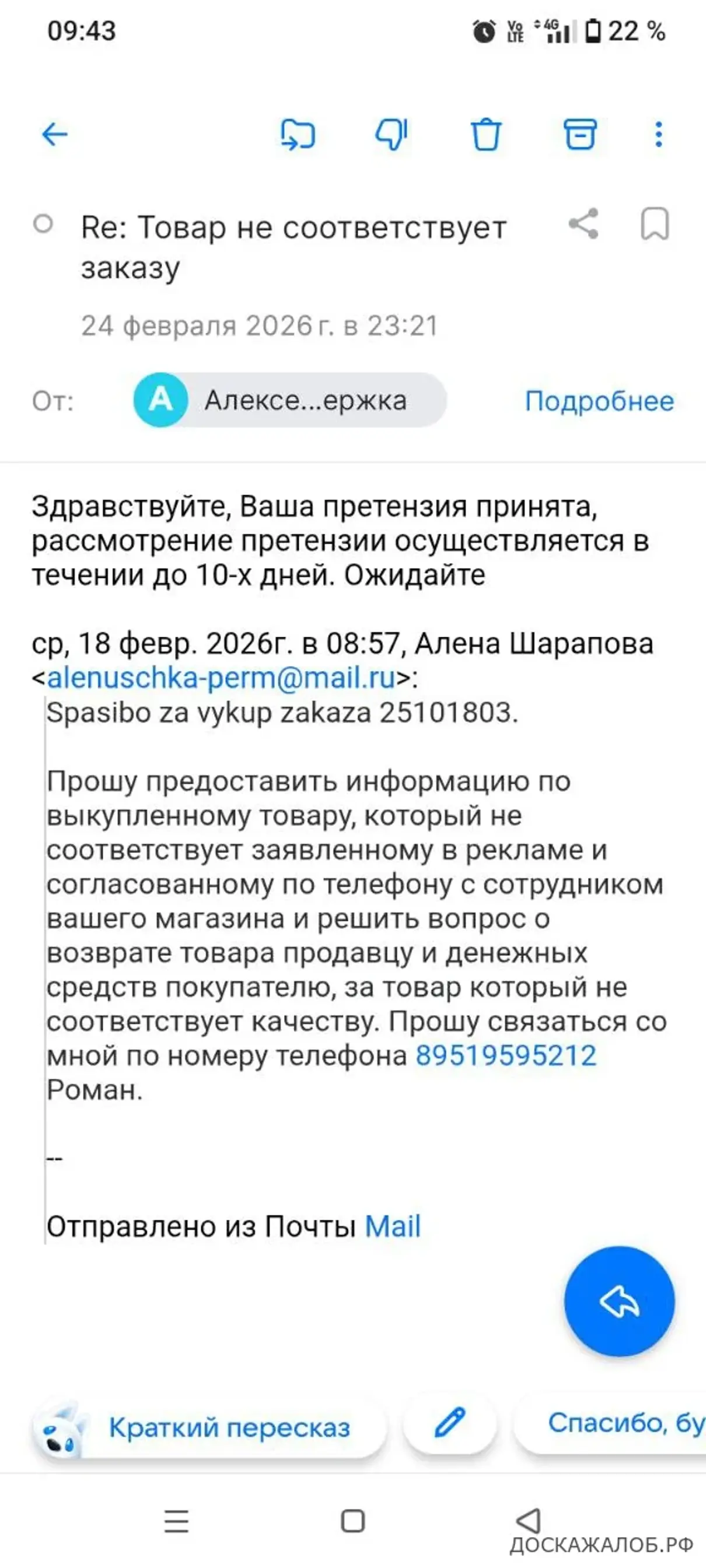The image size is (706, 1568).
Task: Expand details with Подробнее
Action: click(x=599, y=401)
